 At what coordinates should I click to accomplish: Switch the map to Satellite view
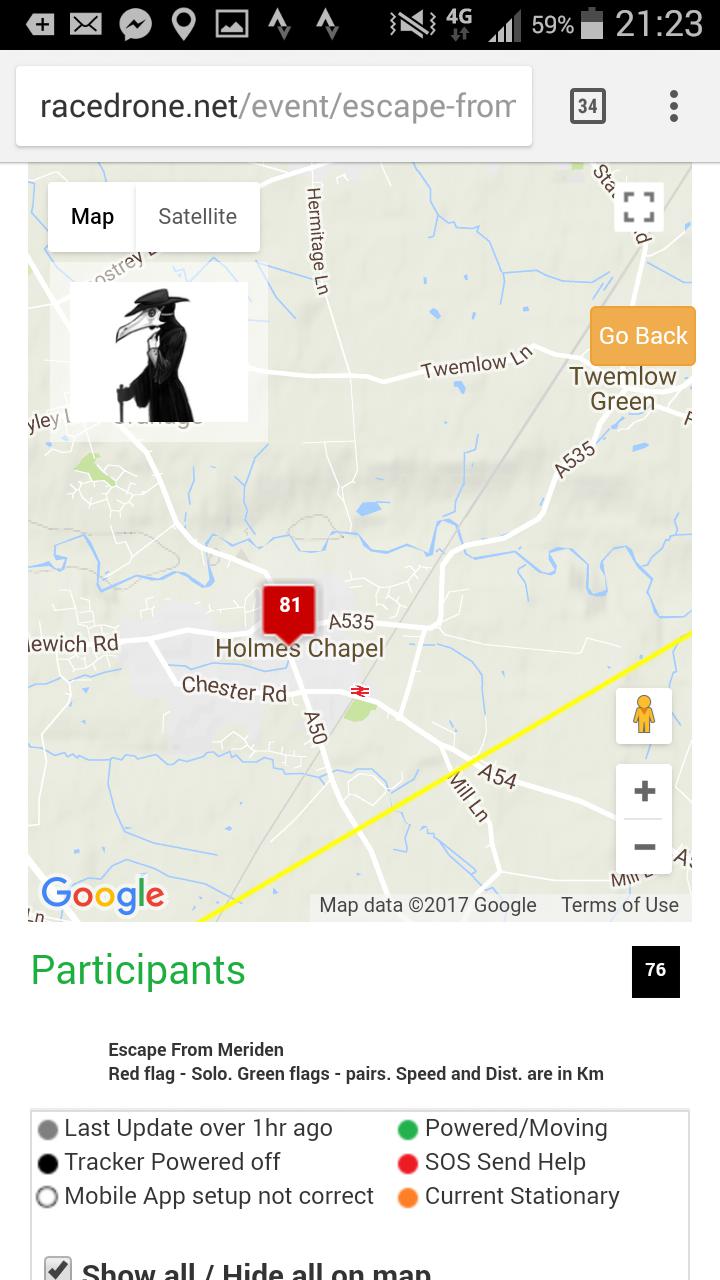coord(197,217)
